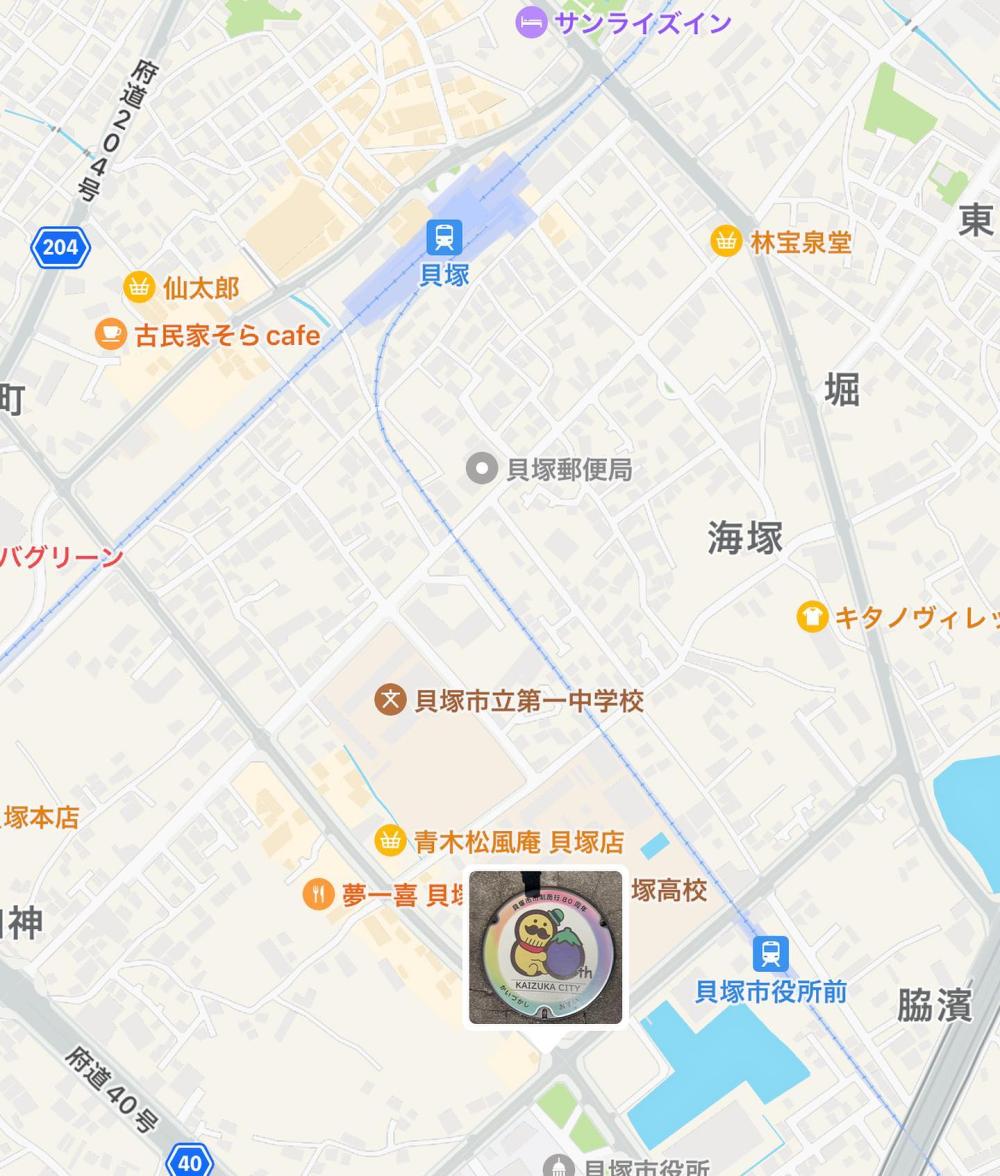Select the サンライズイン hotel marker

[531, 22]
